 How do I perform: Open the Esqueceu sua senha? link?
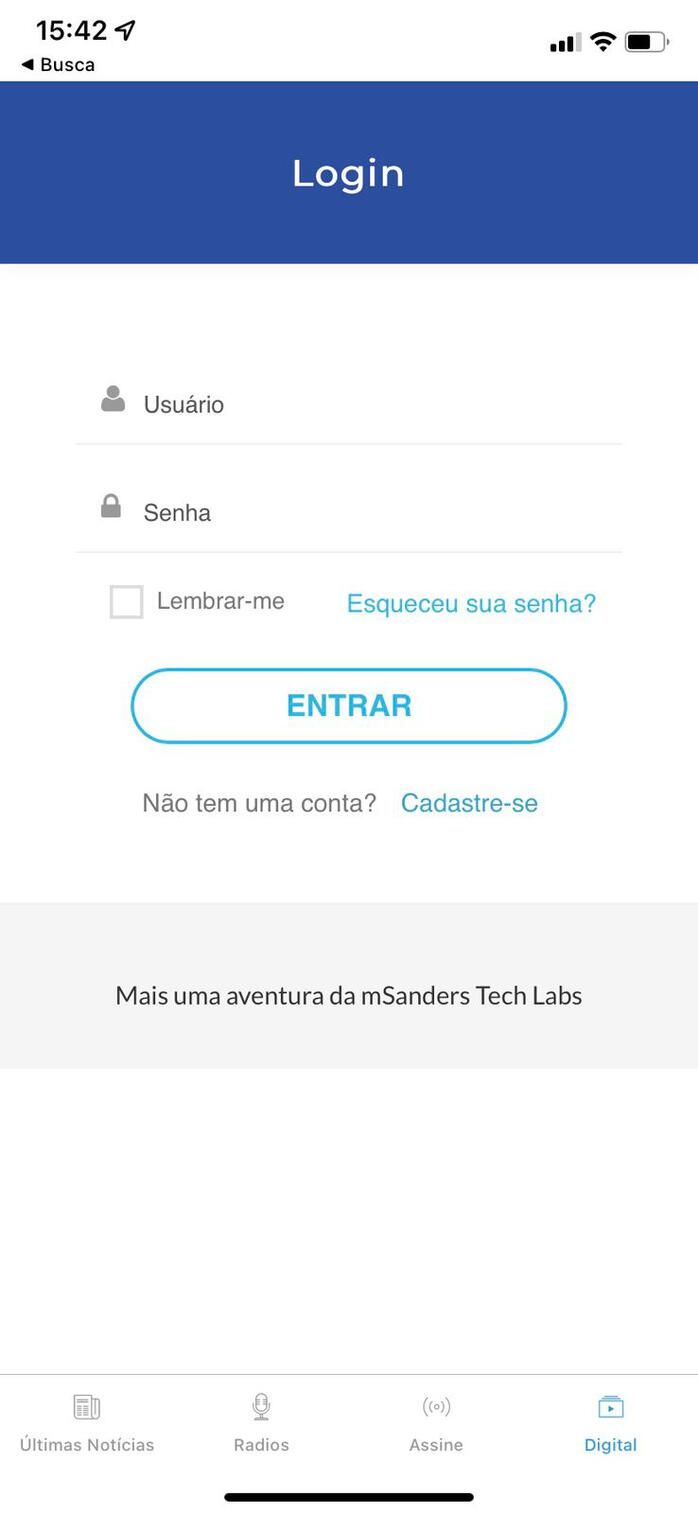[x=471, y=604]
